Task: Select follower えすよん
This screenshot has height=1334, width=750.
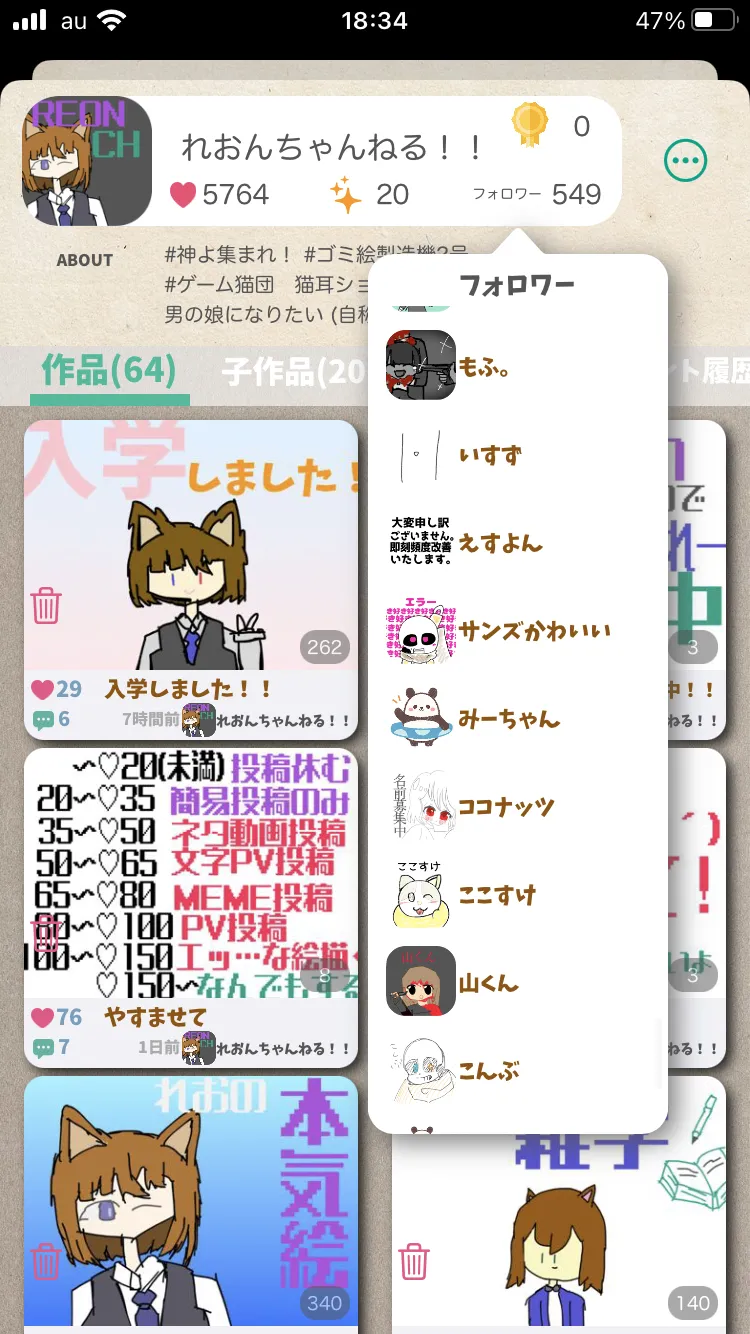Action: (517, 543)
